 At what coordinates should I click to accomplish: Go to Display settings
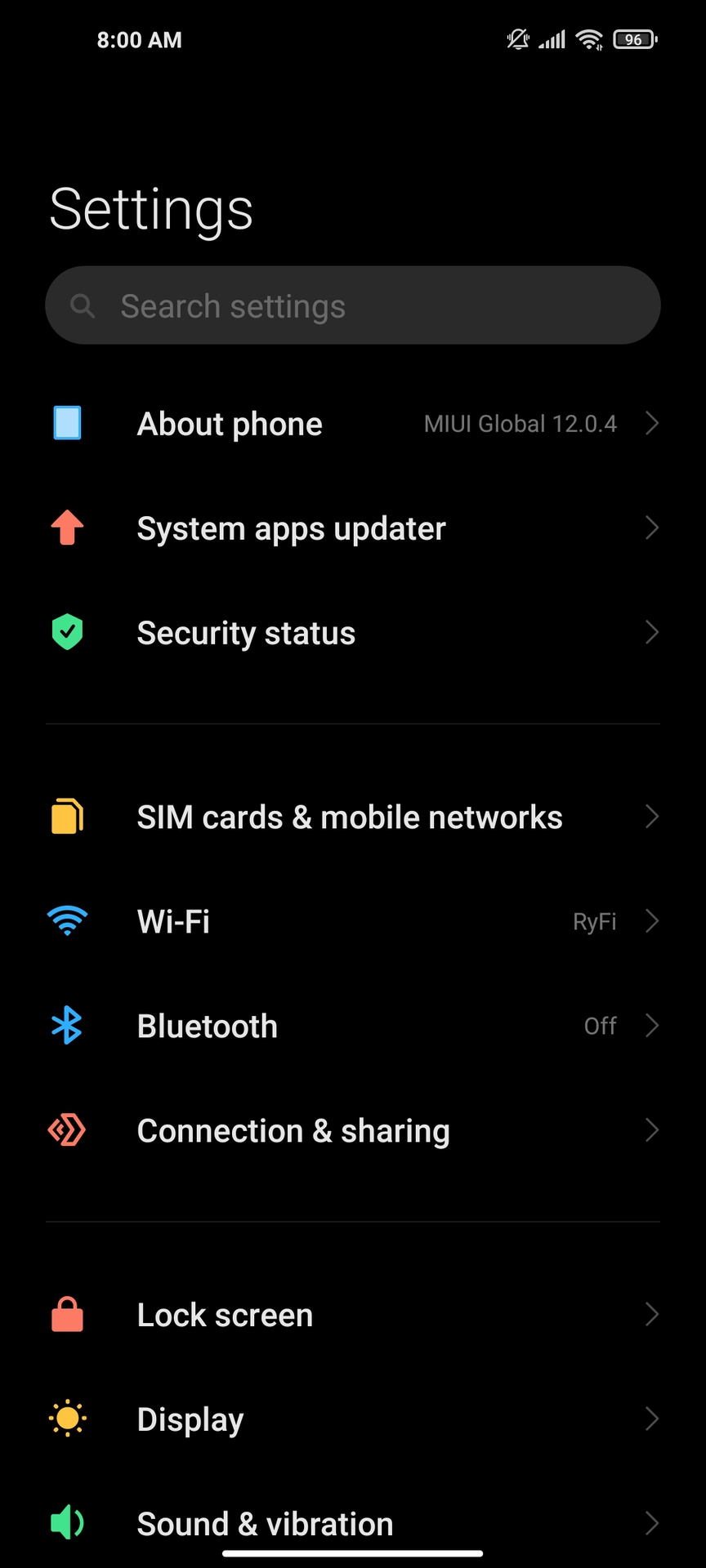pos(353,1419)
